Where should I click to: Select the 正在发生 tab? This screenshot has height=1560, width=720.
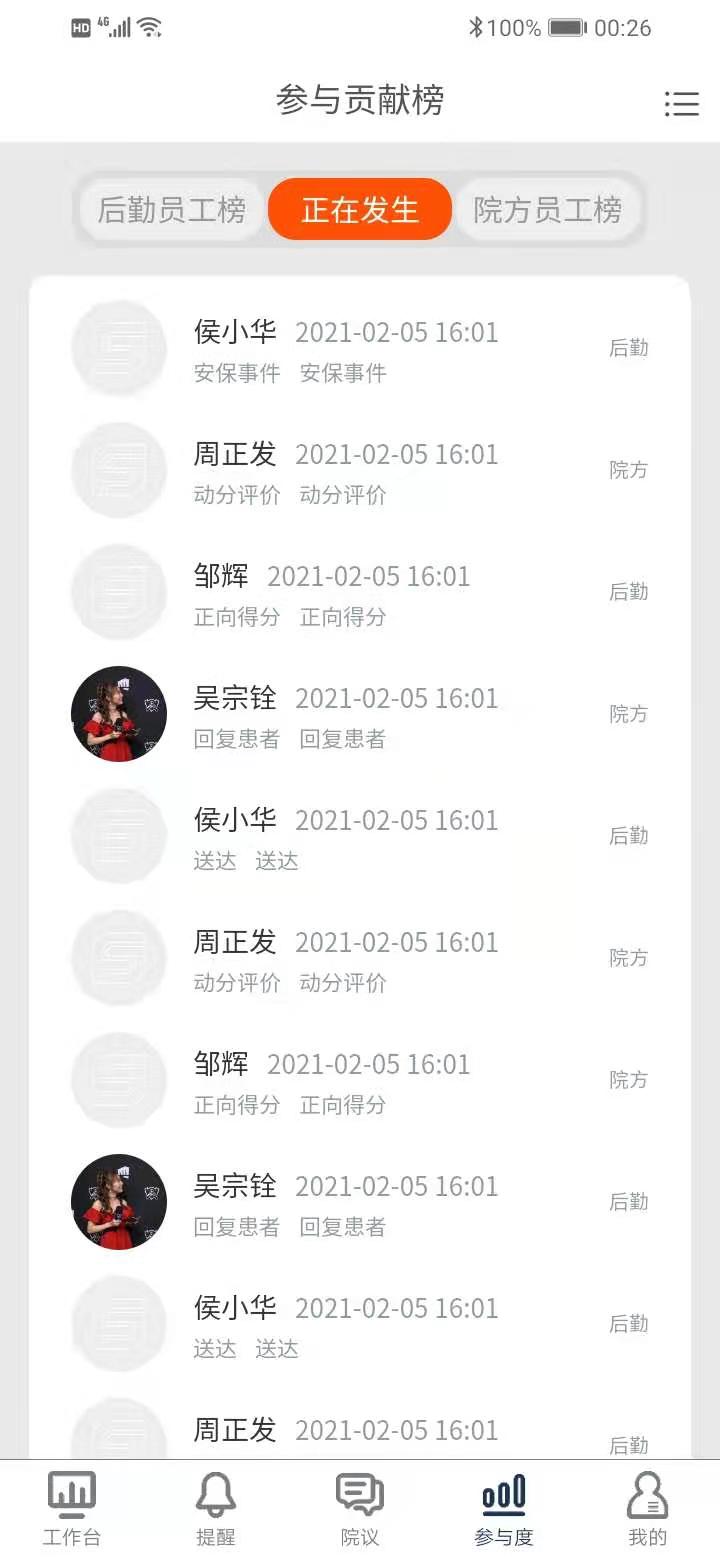pyautogui.click(x=358, y=209)
